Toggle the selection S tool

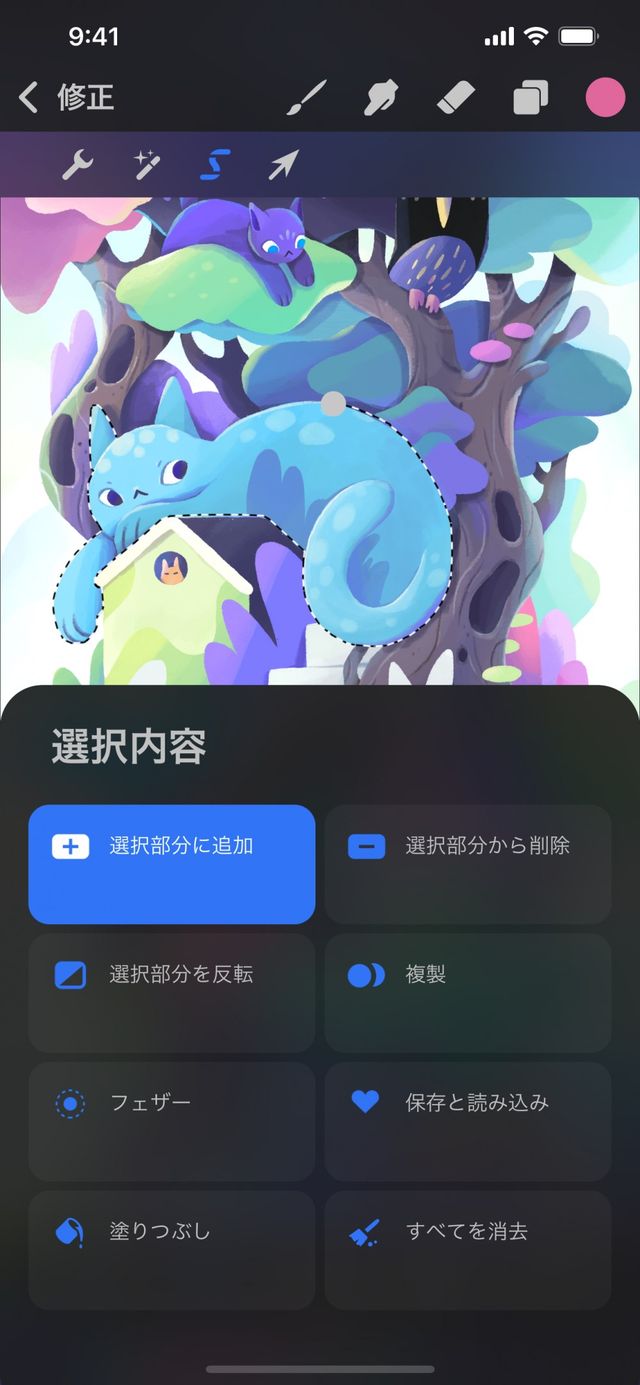(210, 164)
